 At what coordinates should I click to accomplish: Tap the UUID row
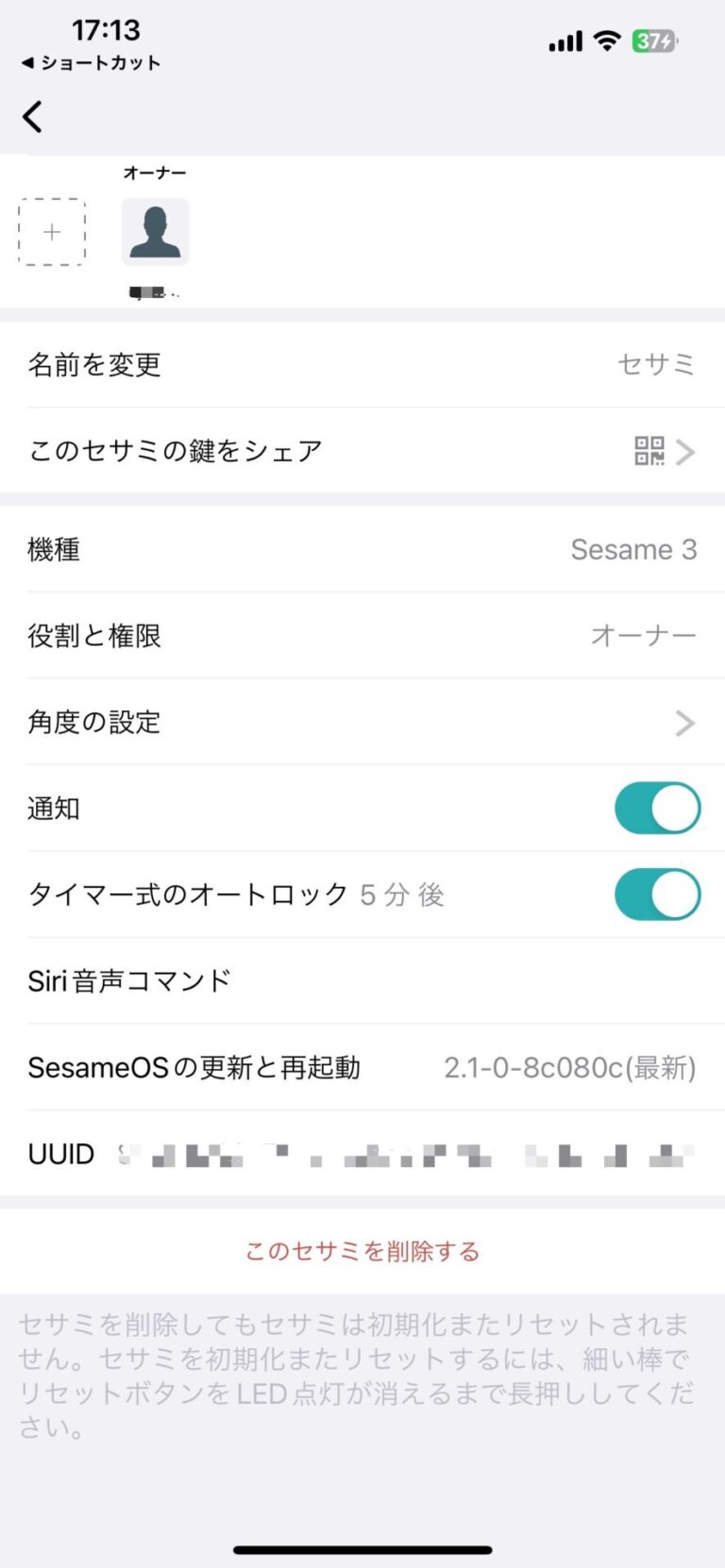[362, 1154]
